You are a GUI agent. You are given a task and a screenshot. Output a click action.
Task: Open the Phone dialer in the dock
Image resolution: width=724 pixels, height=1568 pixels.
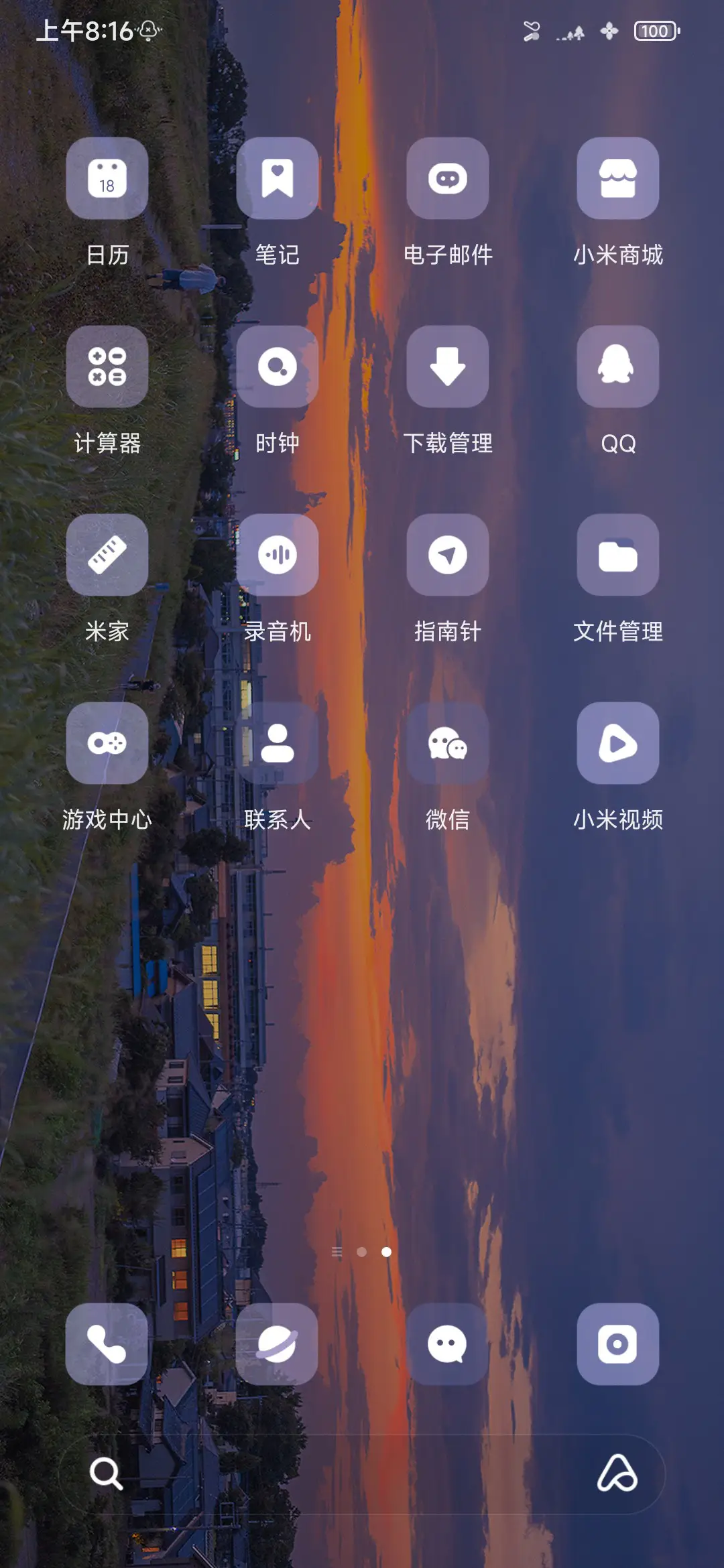coord(108,1345)
